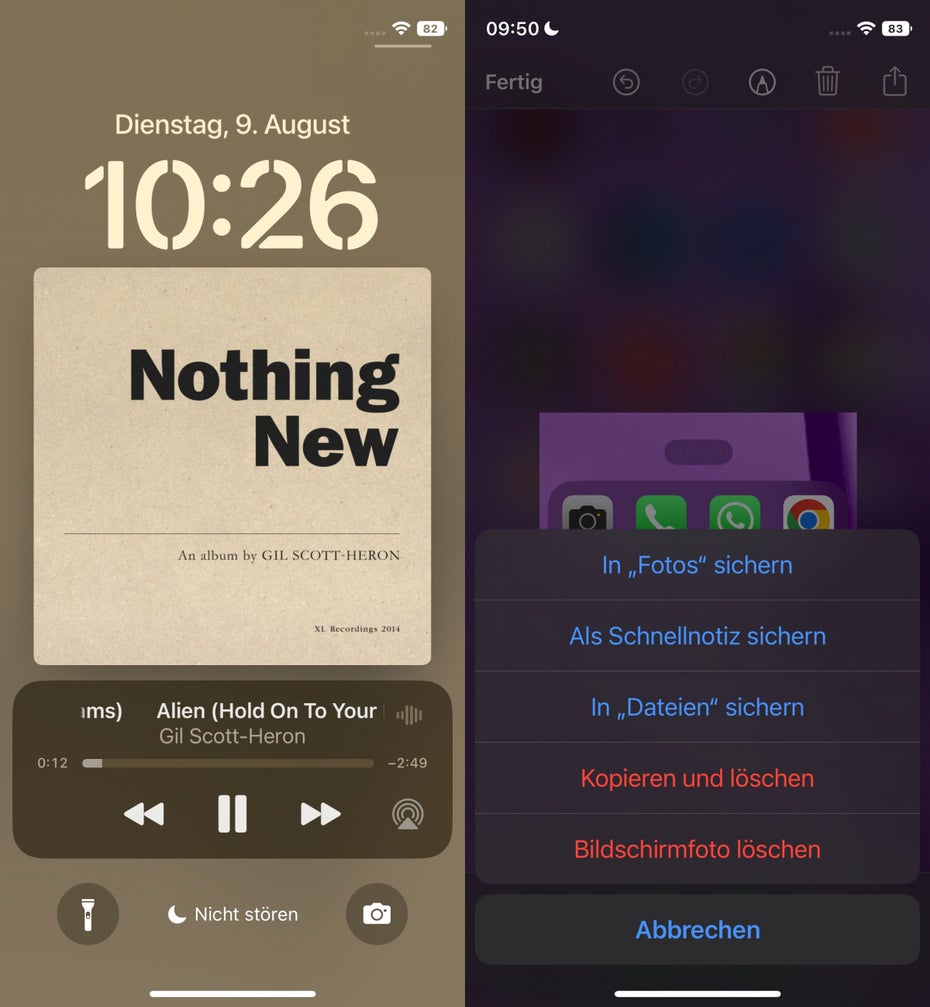Open the AirPlay output selector

click(x=408, y=813)
